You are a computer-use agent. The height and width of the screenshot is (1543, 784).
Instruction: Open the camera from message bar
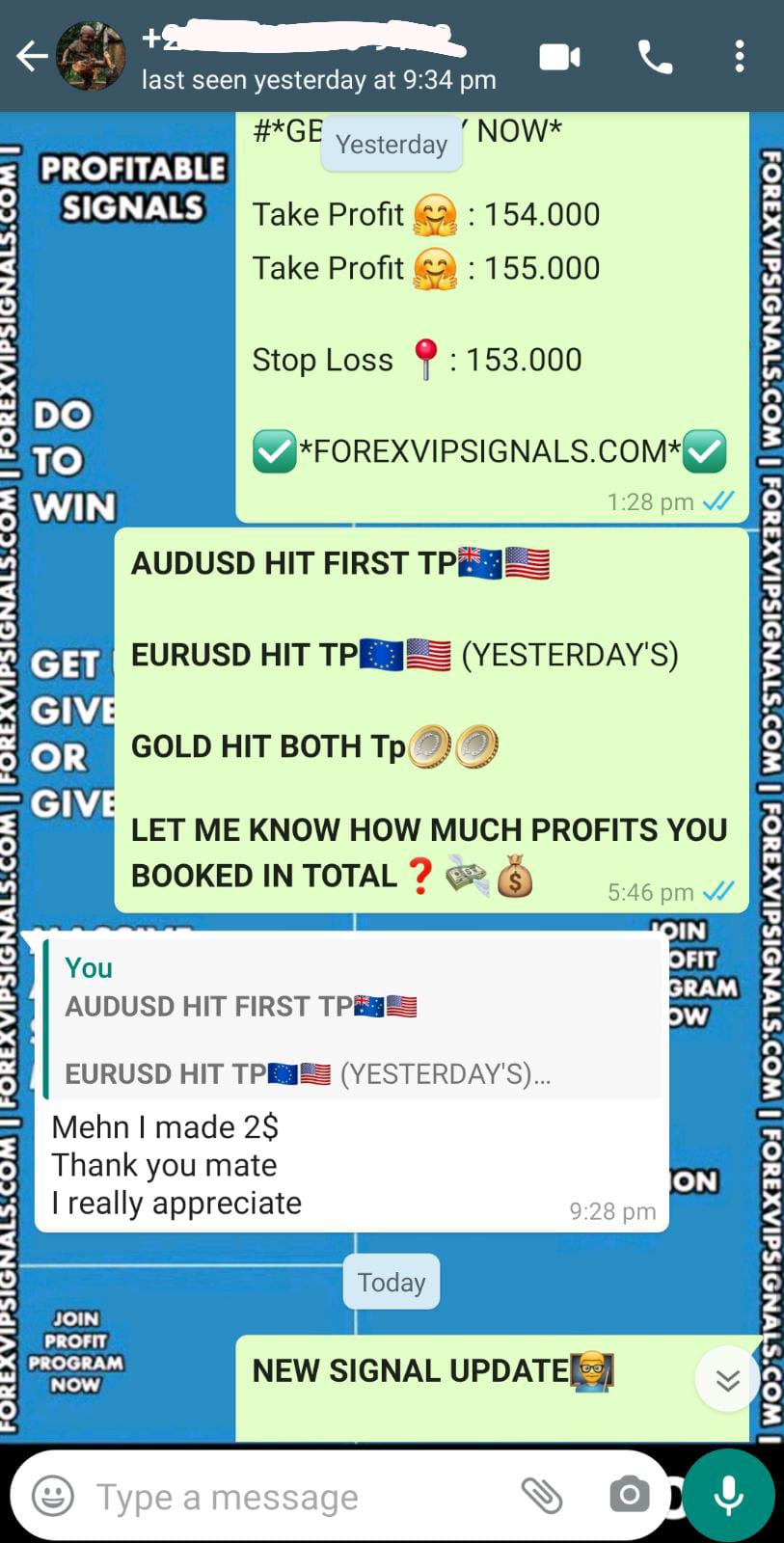[629, 1495]
